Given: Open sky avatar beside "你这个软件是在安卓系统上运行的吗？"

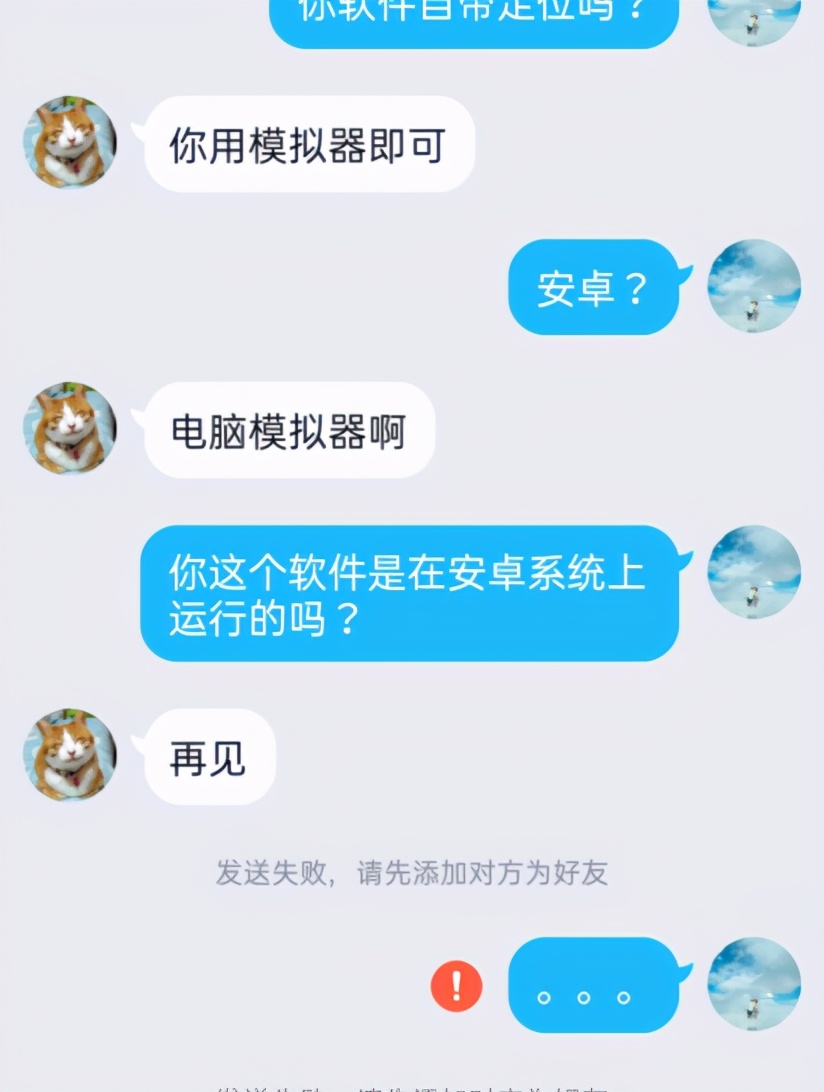Looking at the screenshot, I should click(x=754, y=572).
